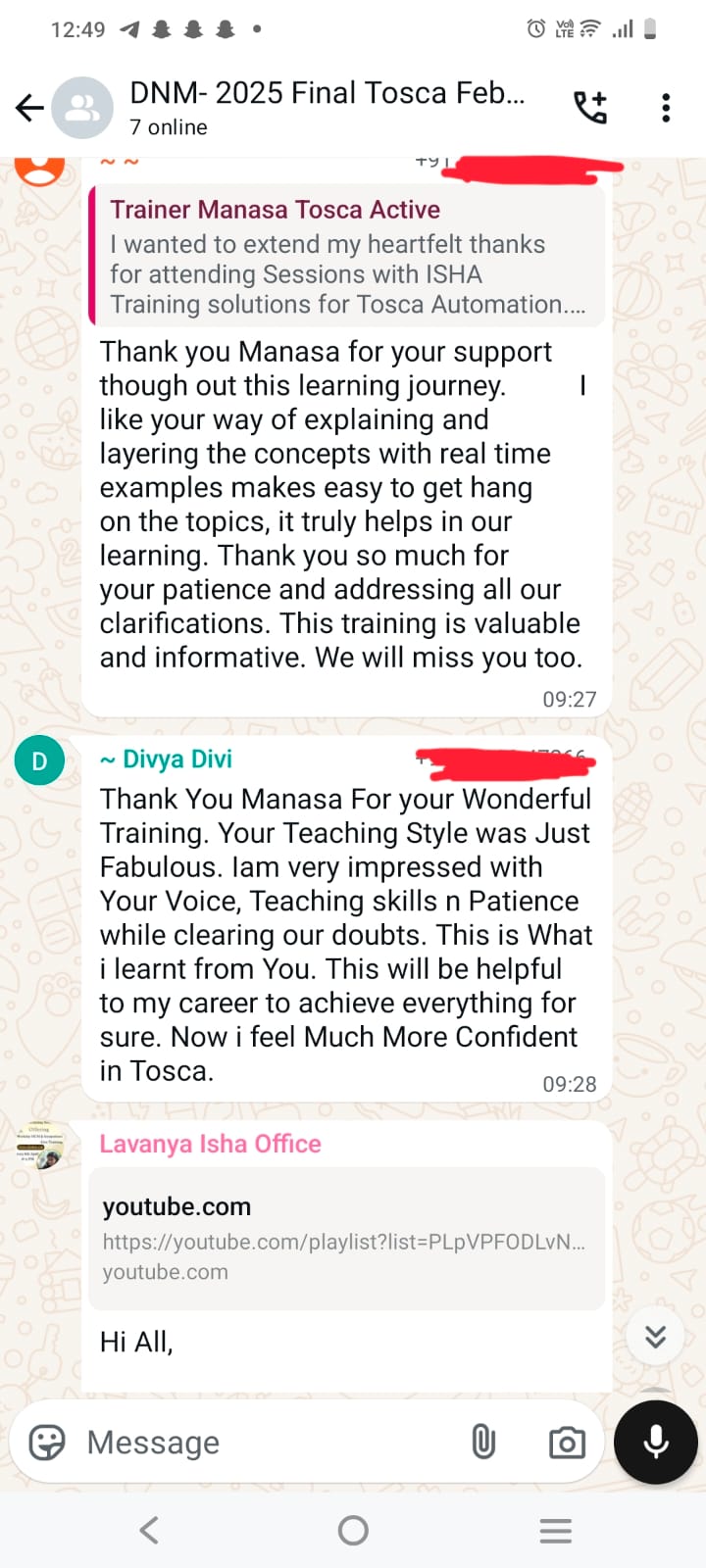Open Lavanya Isha Office's profile picture

pyautogui.click(x=39, y=1146)
